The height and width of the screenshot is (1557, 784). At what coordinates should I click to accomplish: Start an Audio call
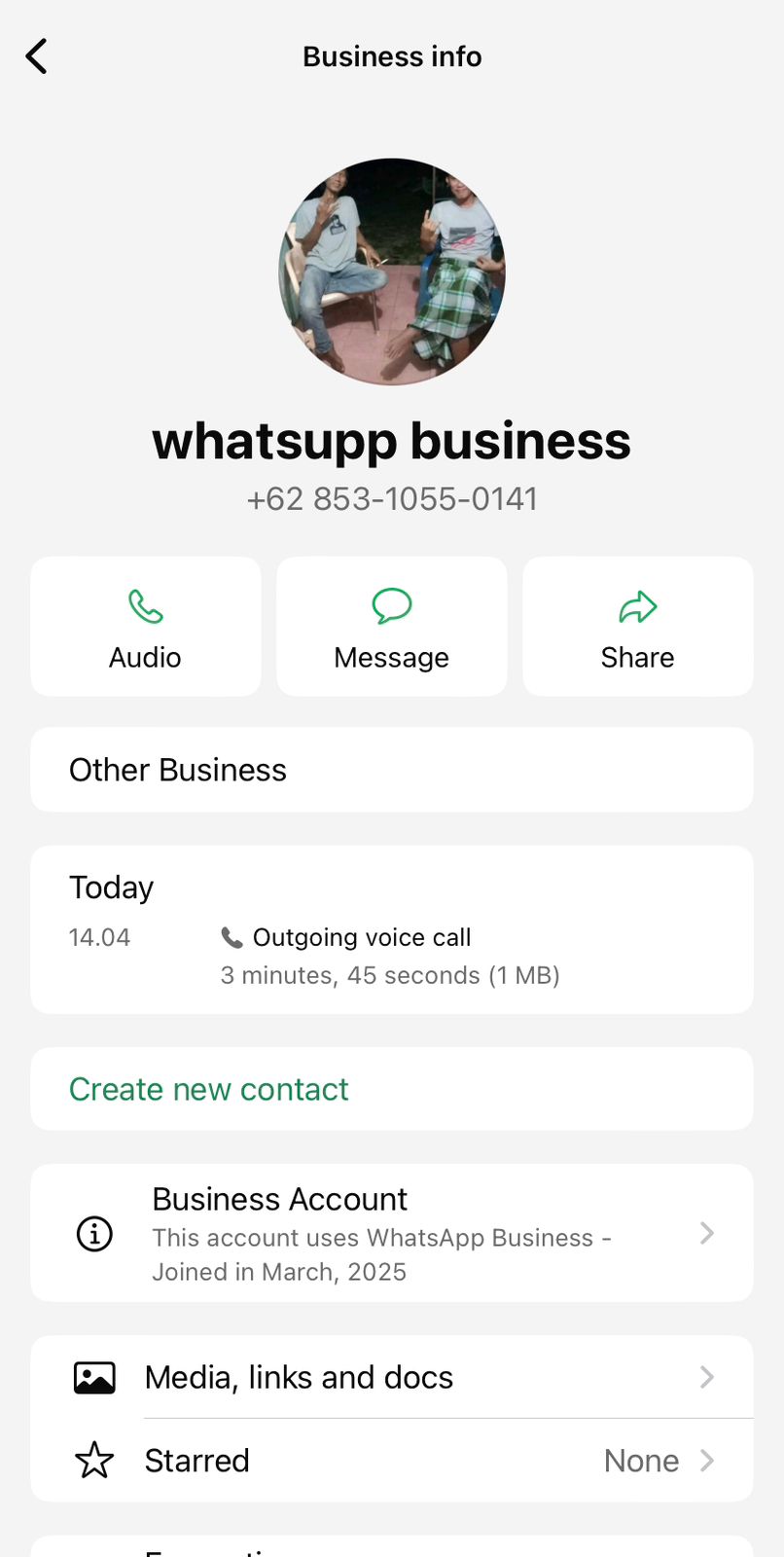pyautogui.click(x=146, y=627)
